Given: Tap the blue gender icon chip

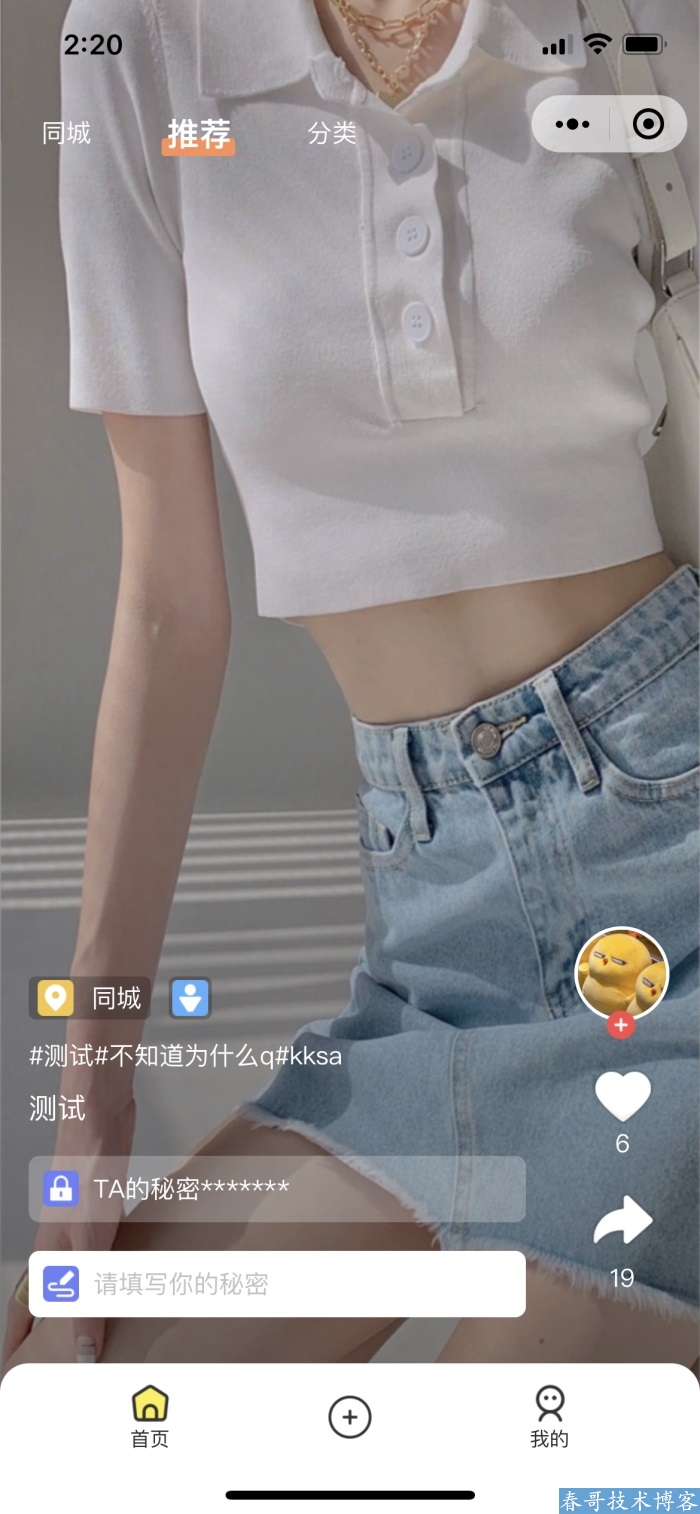Looking at the screenshot, I should 190,998.
